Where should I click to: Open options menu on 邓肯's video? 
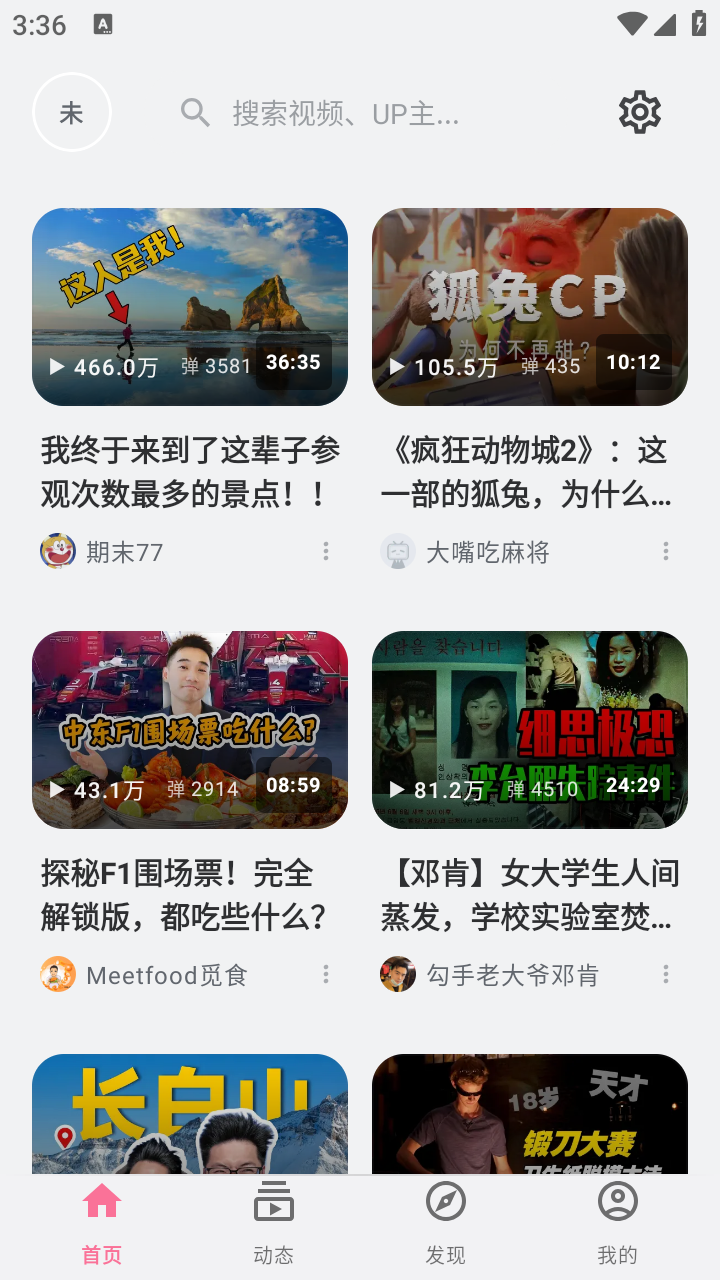coord(665,974)
